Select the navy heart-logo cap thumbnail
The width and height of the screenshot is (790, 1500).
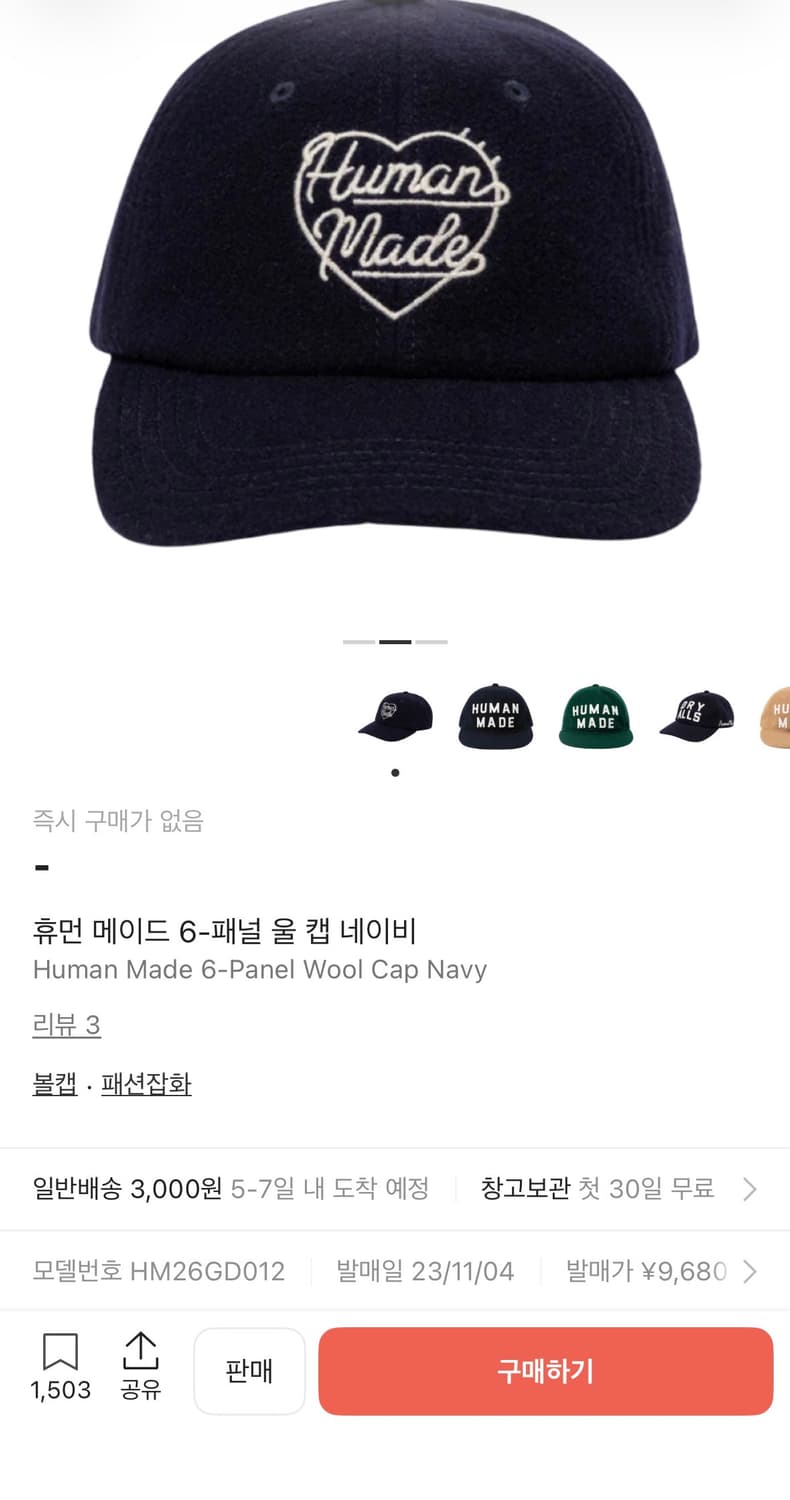click(x=395, y=717)
